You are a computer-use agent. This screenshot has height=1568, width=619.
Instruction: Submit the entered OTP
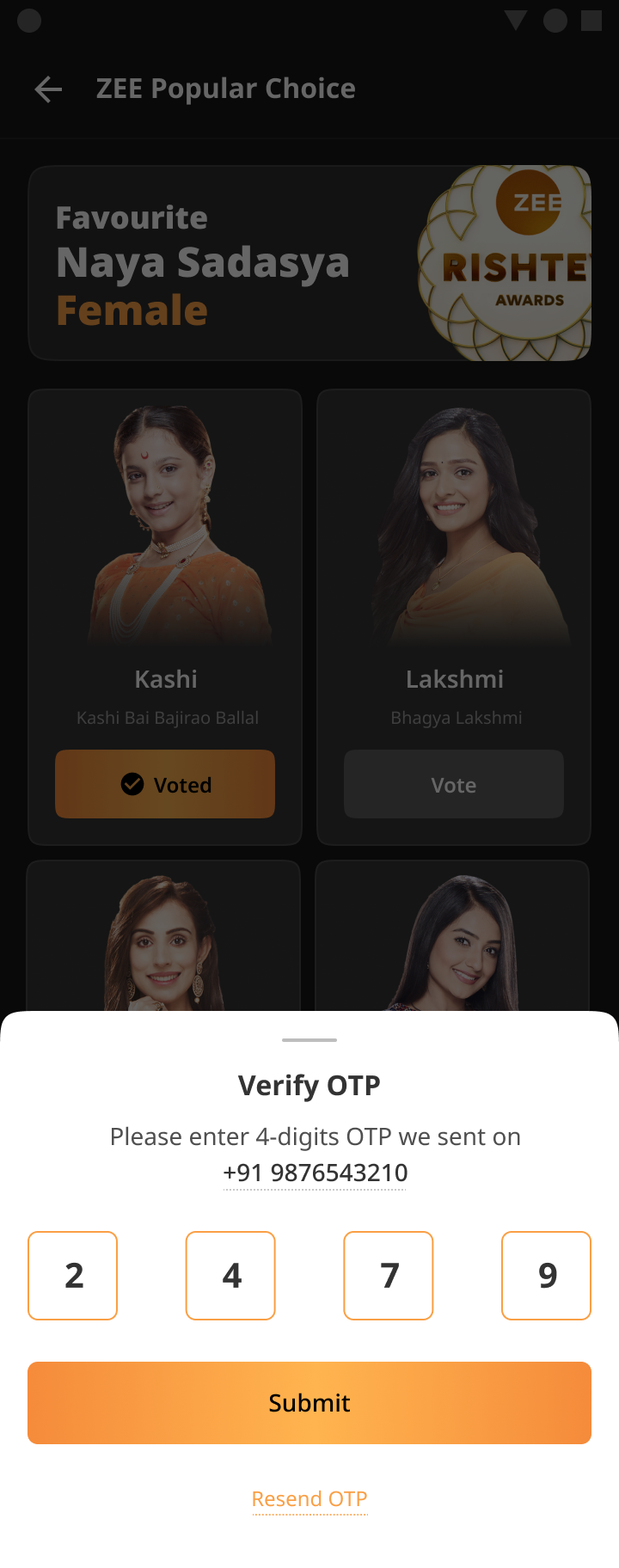pos(309,1402)
